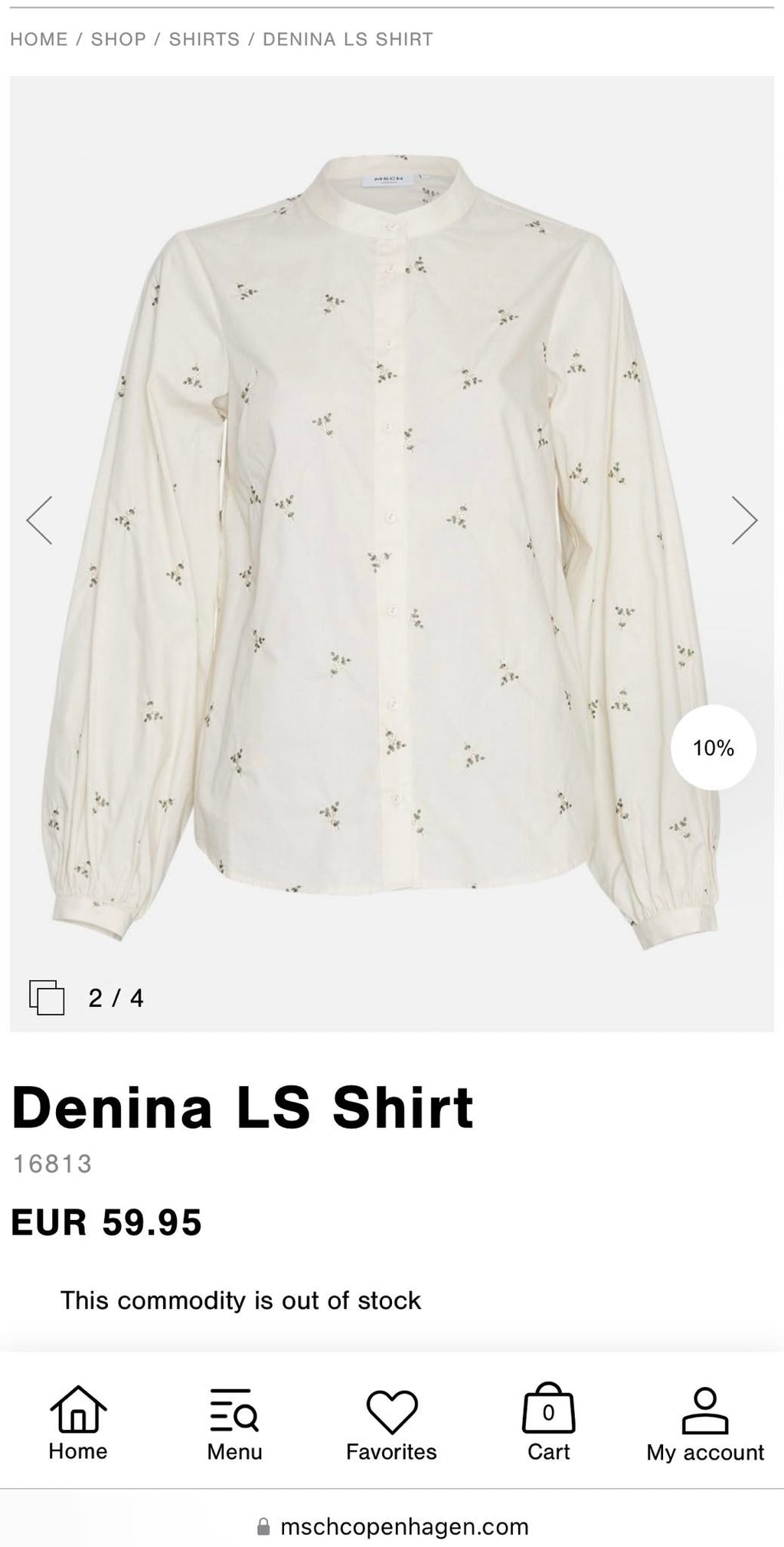Open the Menu search tab
The width and height of the screenshot is (784, 1547).
pos(234,1424)
